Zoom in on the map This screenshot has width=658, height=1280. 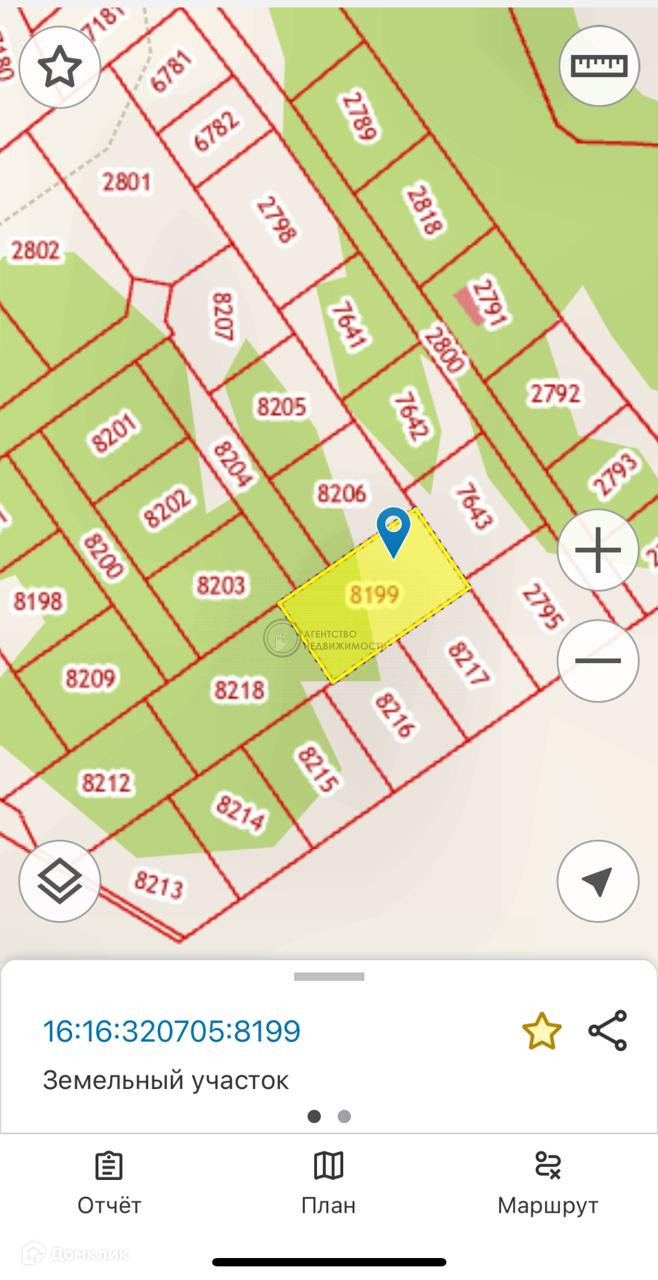[x=598, y=551]
